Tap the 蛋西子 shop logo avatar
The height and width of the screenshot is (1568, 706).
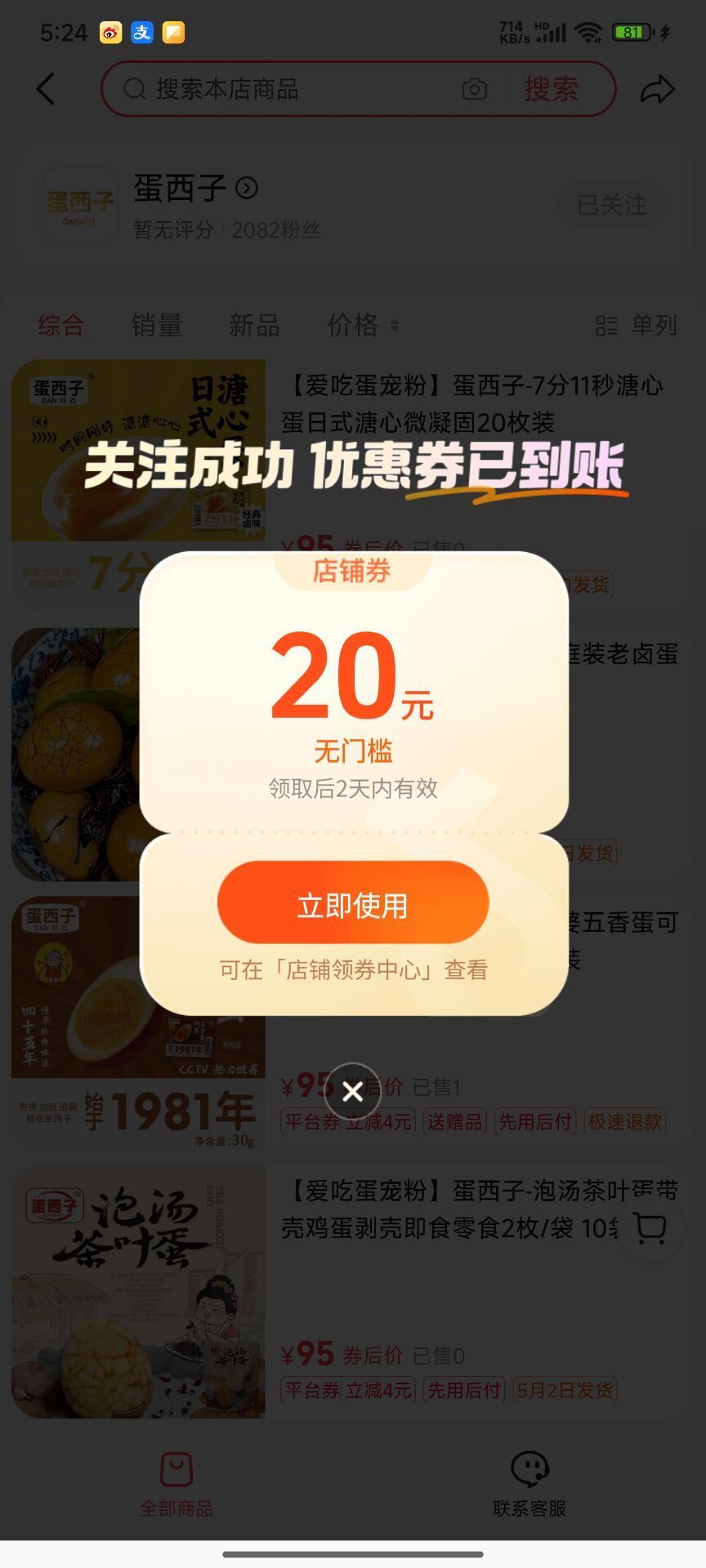click(x=79, y=204)
